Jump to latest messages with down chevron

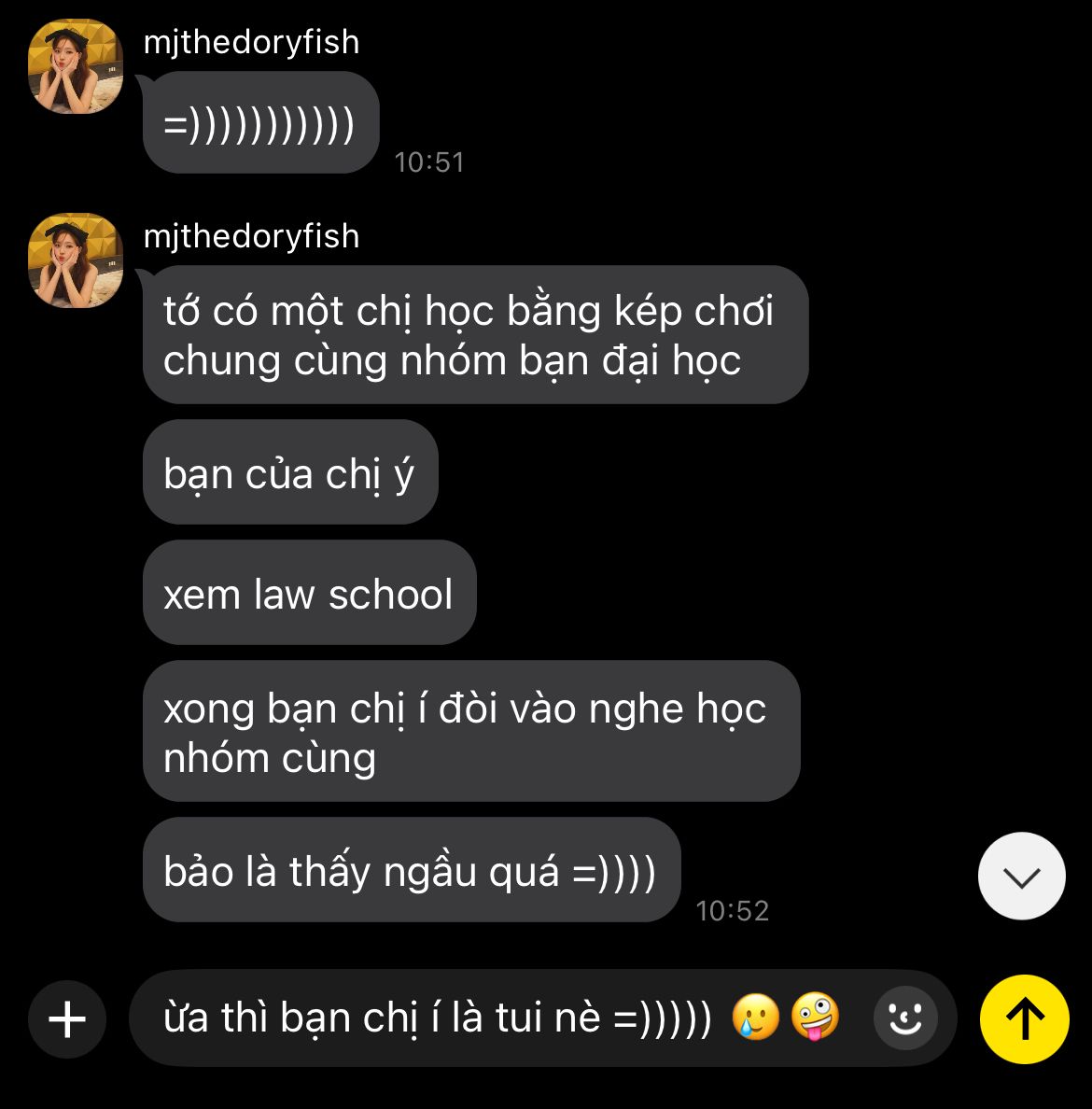point(1021,876)
